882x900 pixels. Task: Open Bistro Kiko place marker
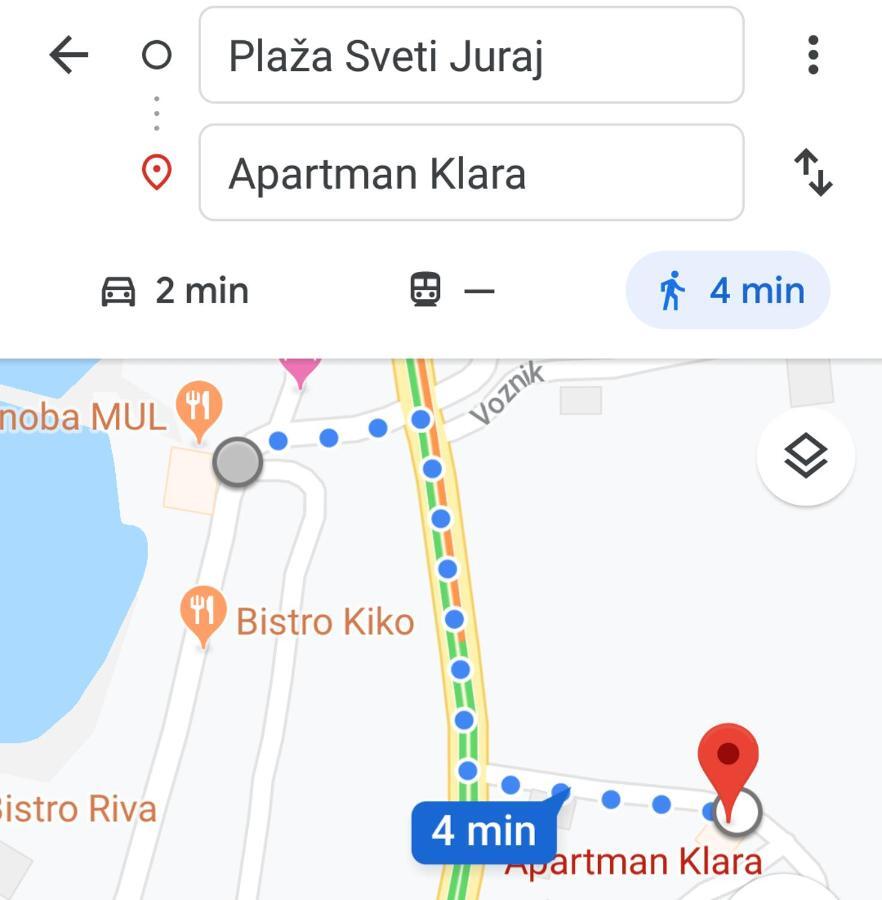pyautogui.click(x=203, y=613)
